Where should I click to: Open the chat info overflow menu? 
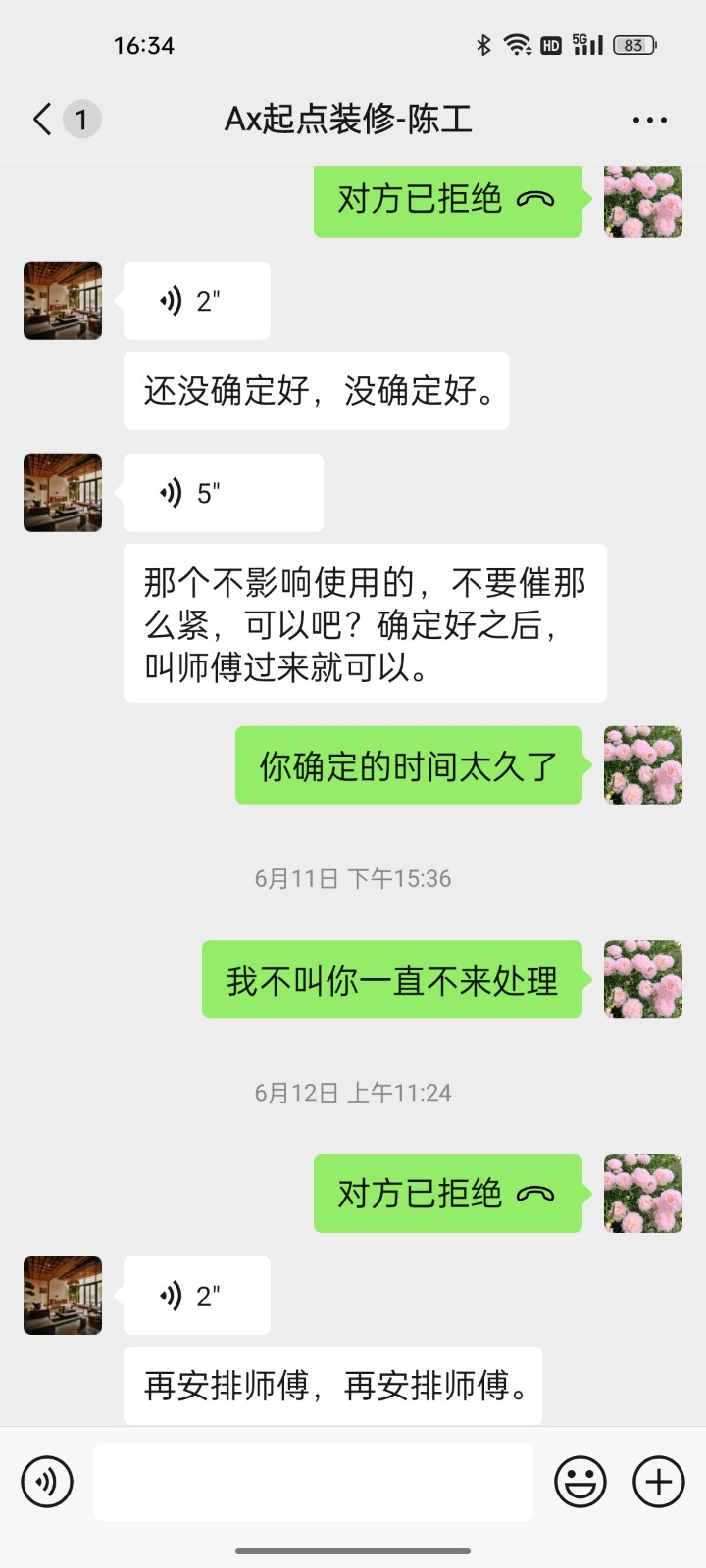tap(649, 120)
